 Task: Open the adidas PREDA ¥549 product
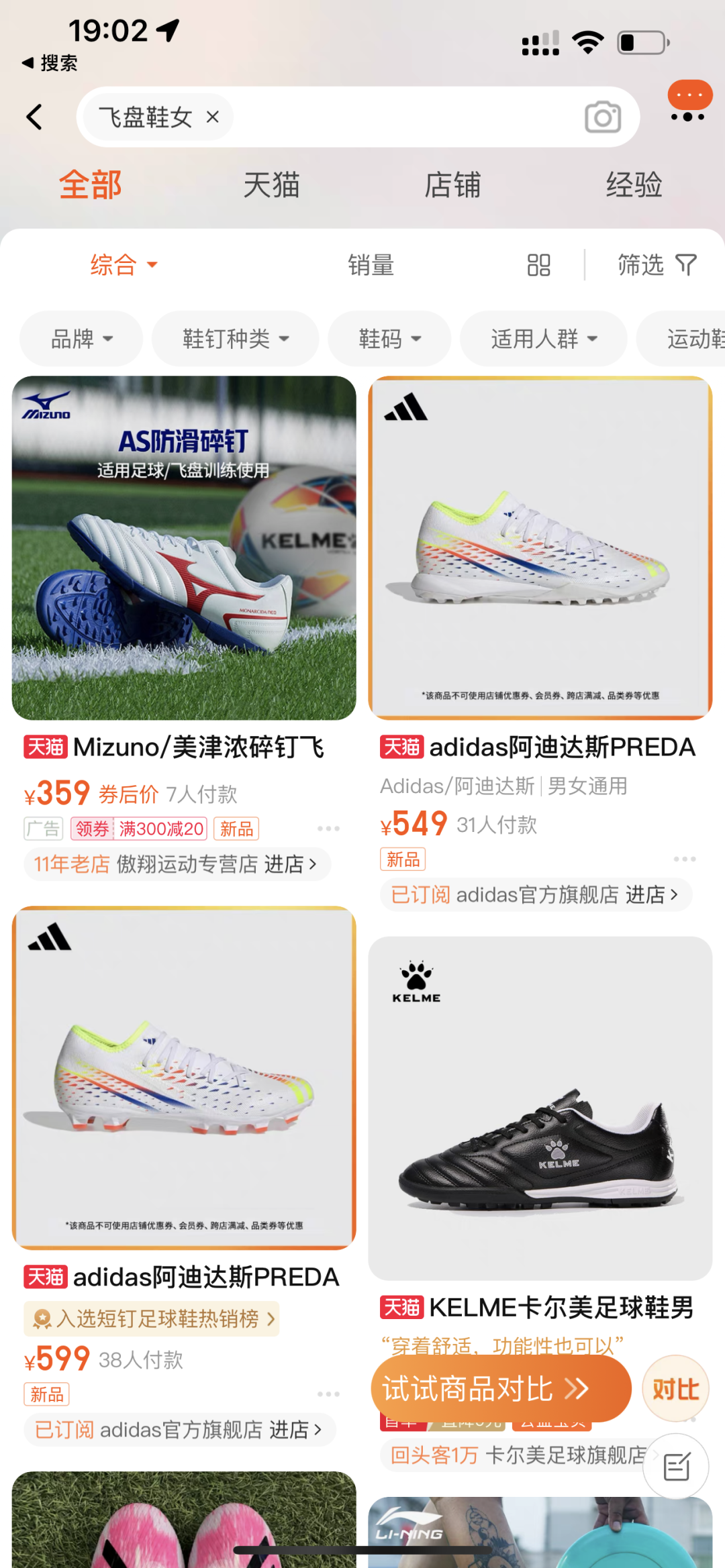pos(540,547)
